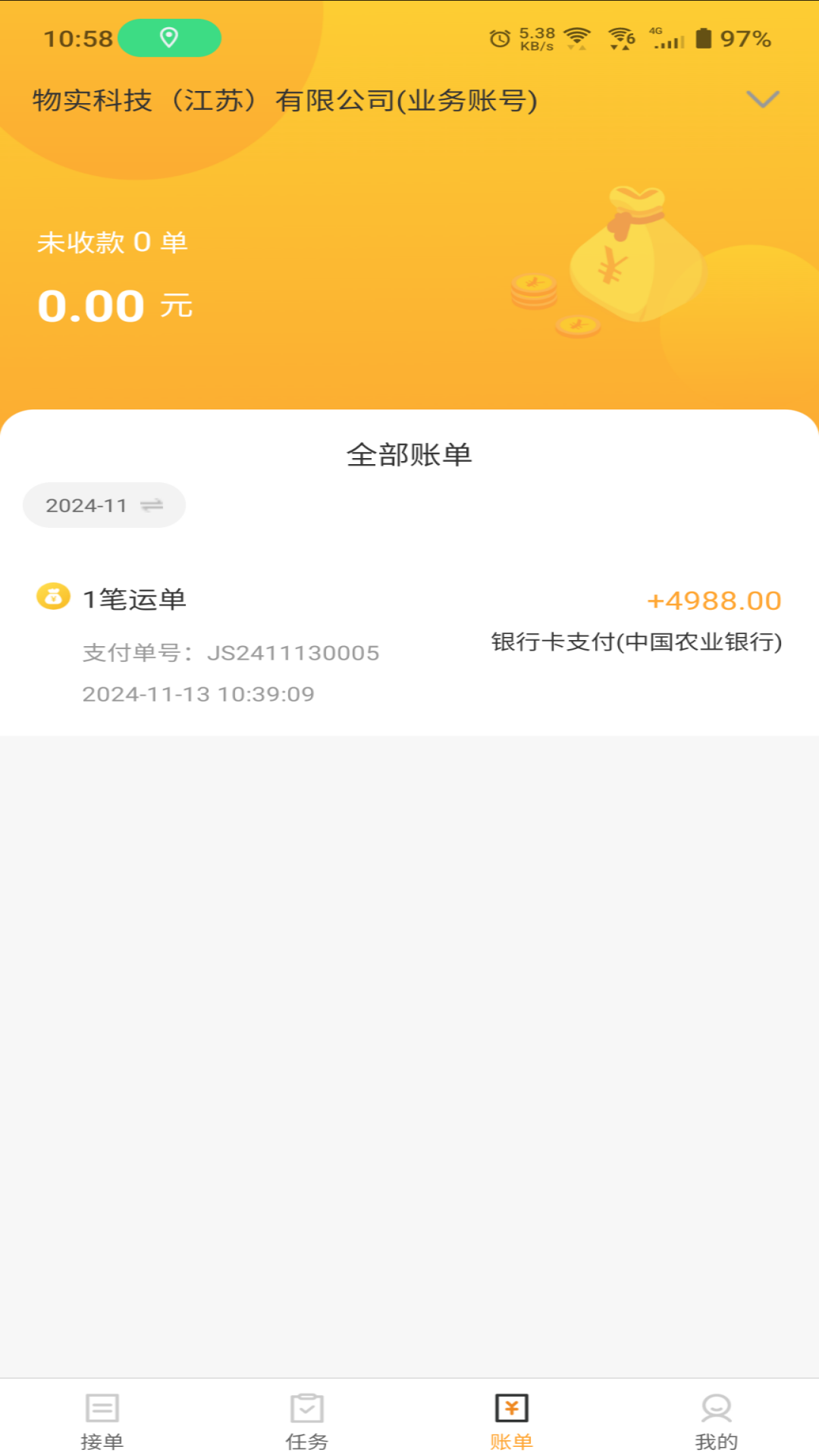Tap the green location pin icon

(168, 36)
